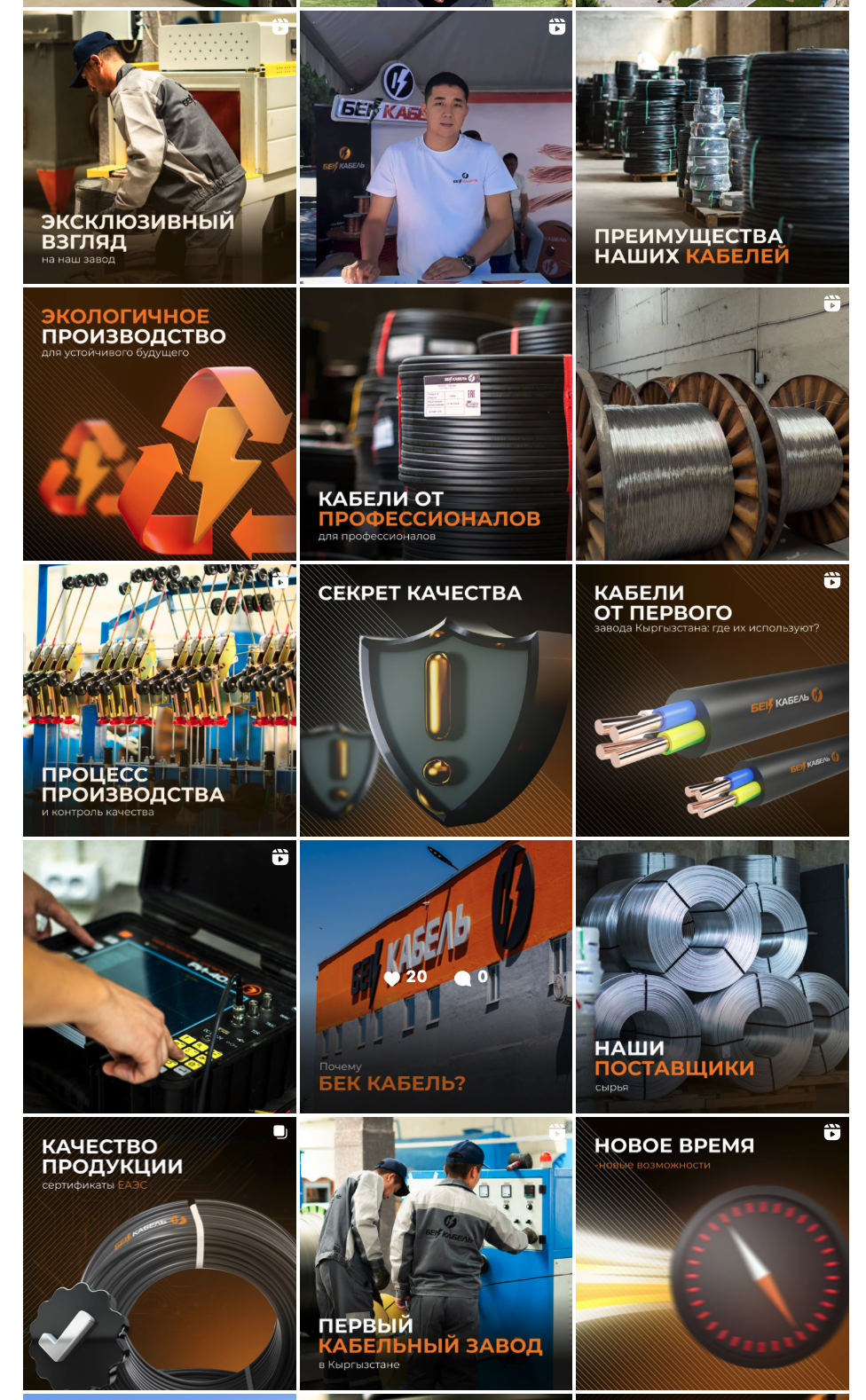Open the Преимущества наших кабелей post
The width and height of the screenshot is (866, 1400).
coord(712,147)
